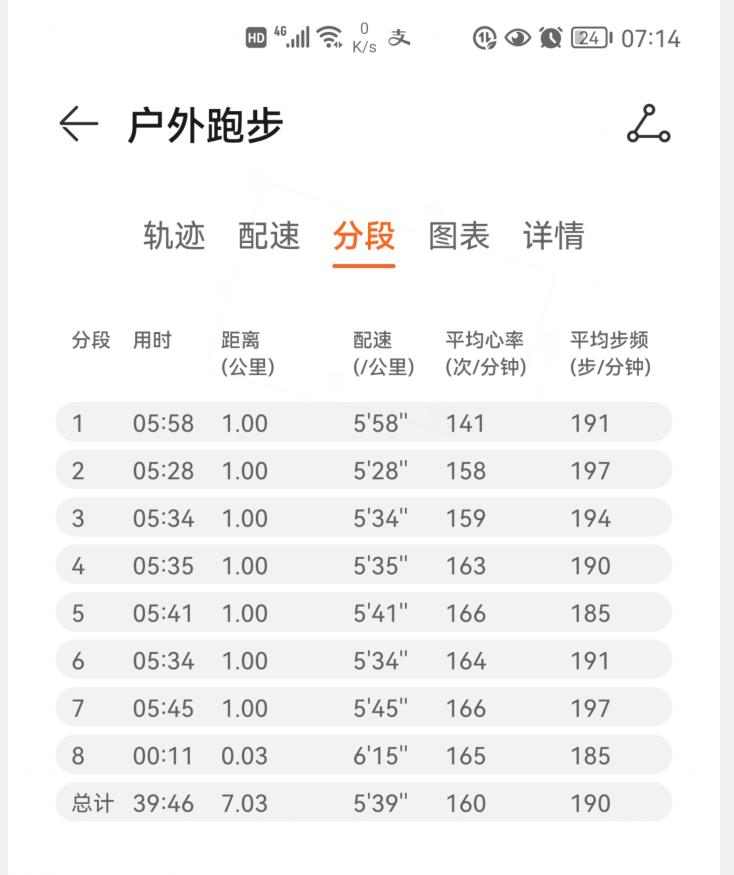This screenshot has width=734, height=875.
Task: Select the 分段 tab
Action: point(363,237)
